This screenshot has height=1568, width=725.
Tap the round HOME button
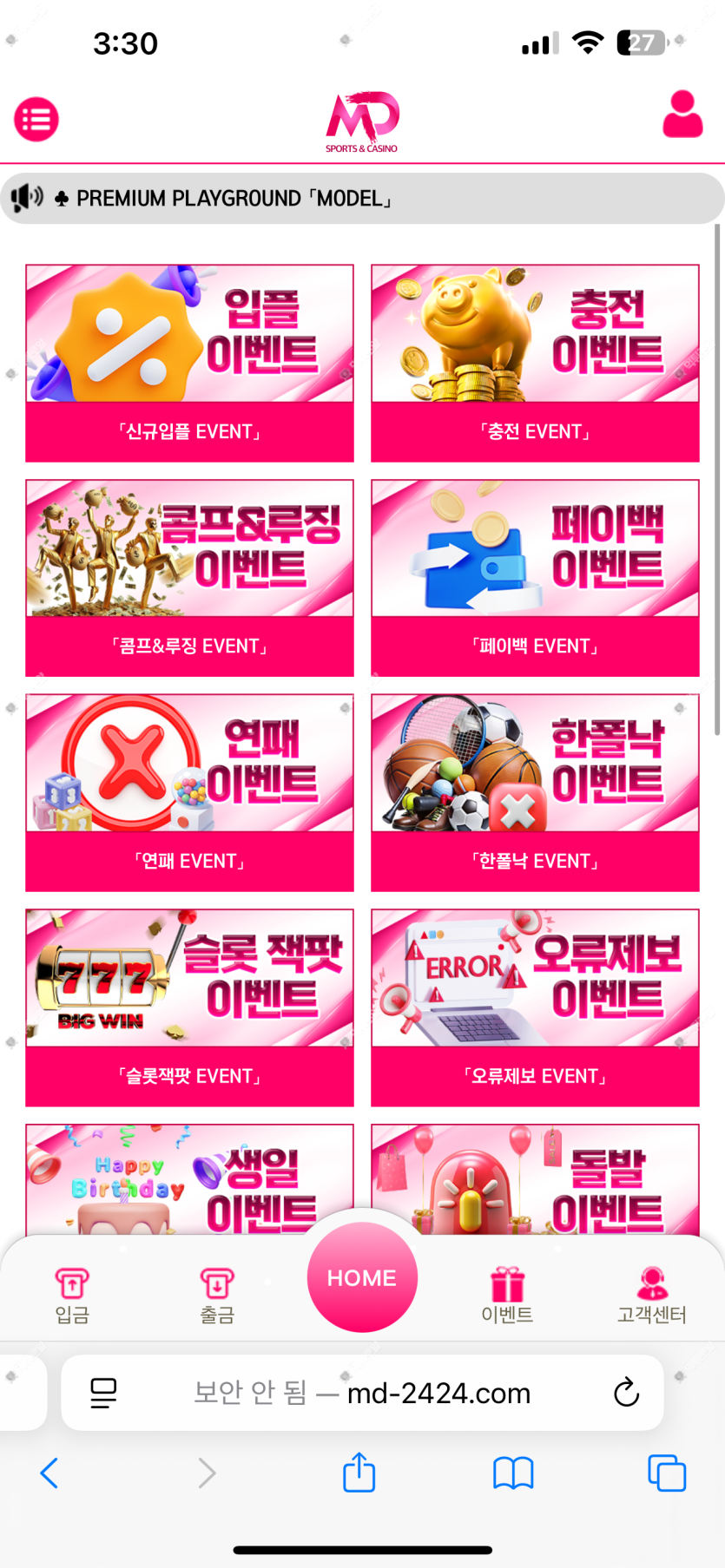(x=362, y=1277)
